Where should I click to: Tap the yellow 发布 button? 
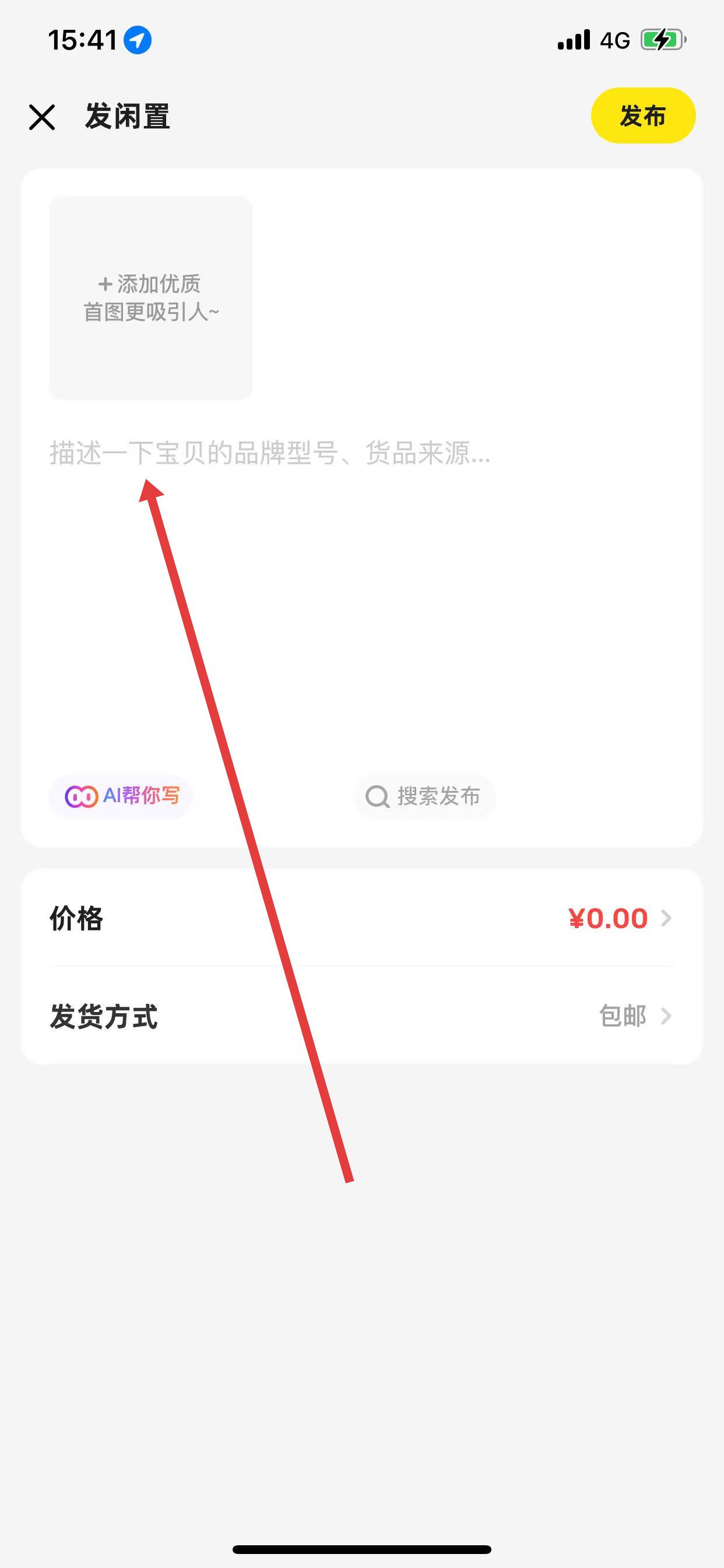click(x=642, y=116)
